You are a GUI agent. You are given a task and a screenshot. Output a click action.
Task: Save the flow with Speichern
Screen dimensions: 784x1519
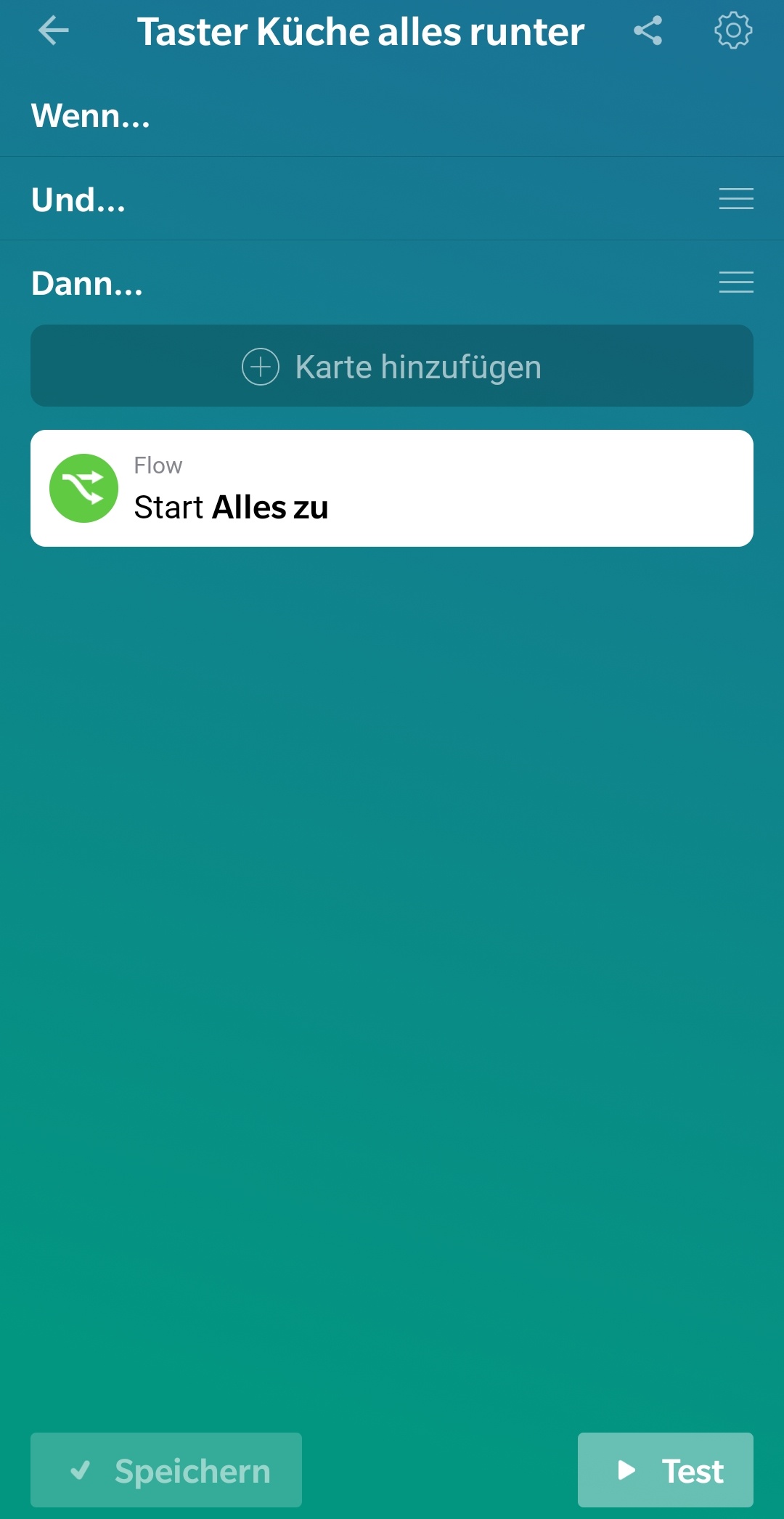coord(166,1470)
